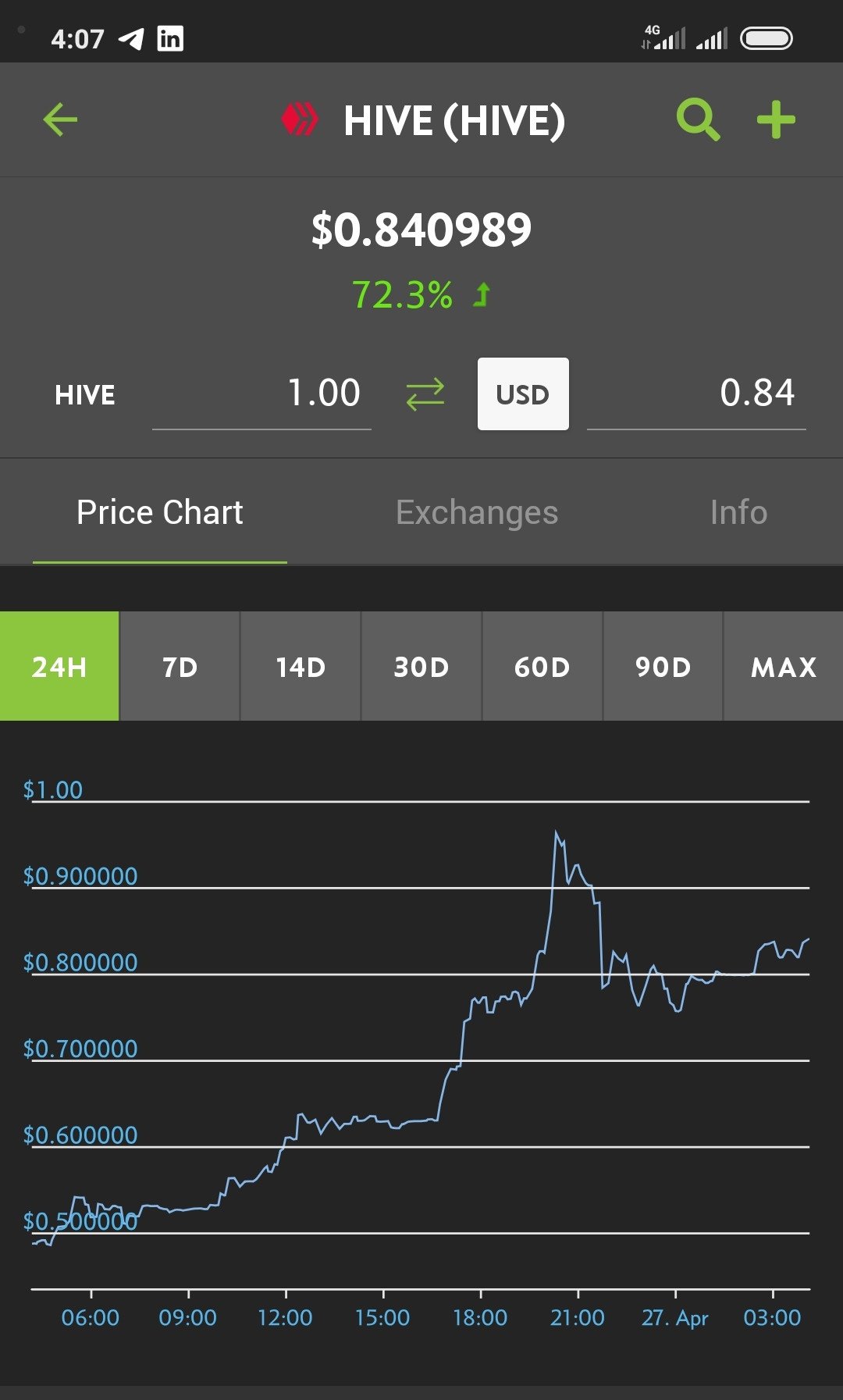The width and height of the screenshot is (843, 1400).
Task: Change the USD currency selector
Action: click(x=523, y=394)
